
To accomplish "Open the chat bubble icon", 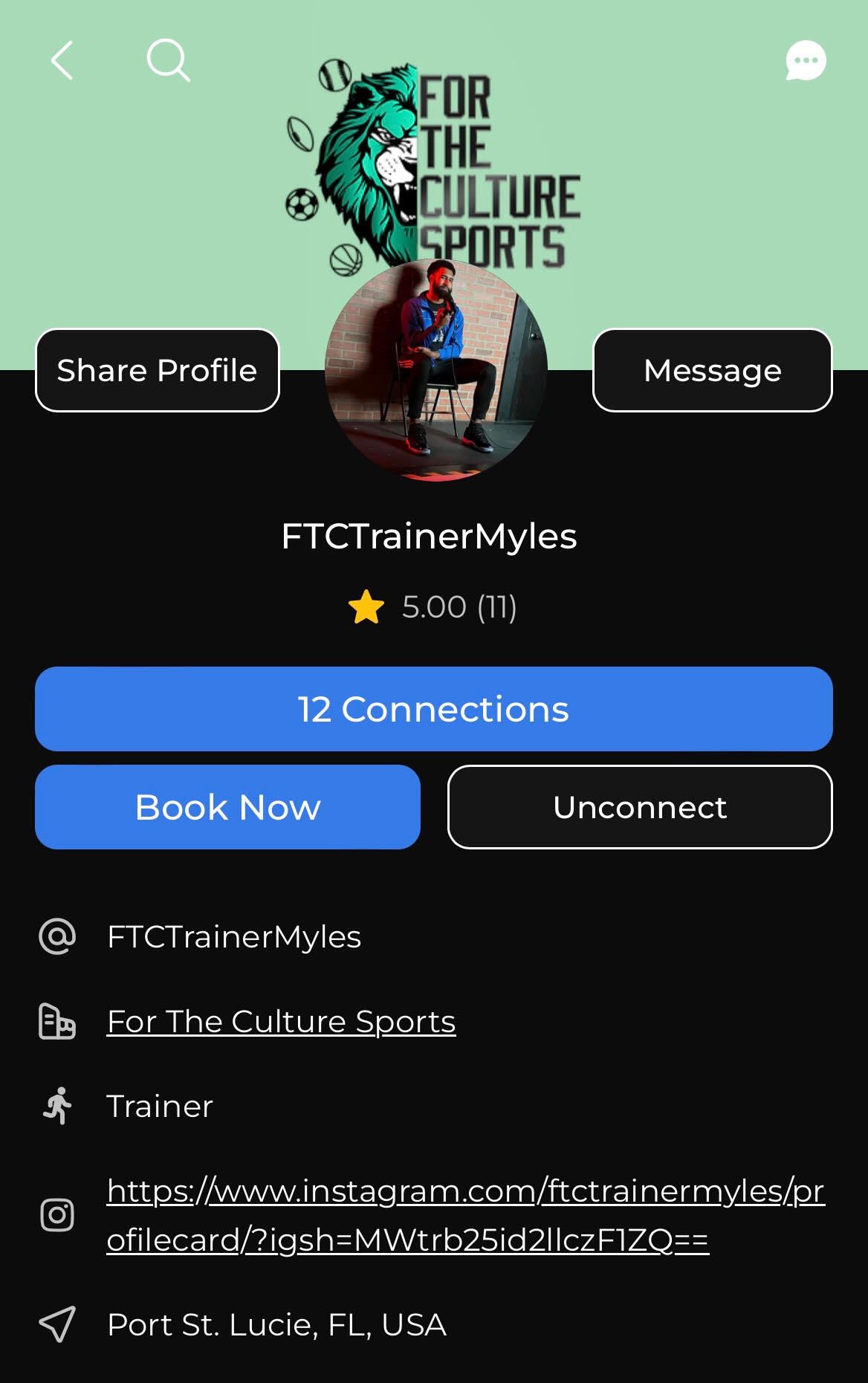I will 806,60.
